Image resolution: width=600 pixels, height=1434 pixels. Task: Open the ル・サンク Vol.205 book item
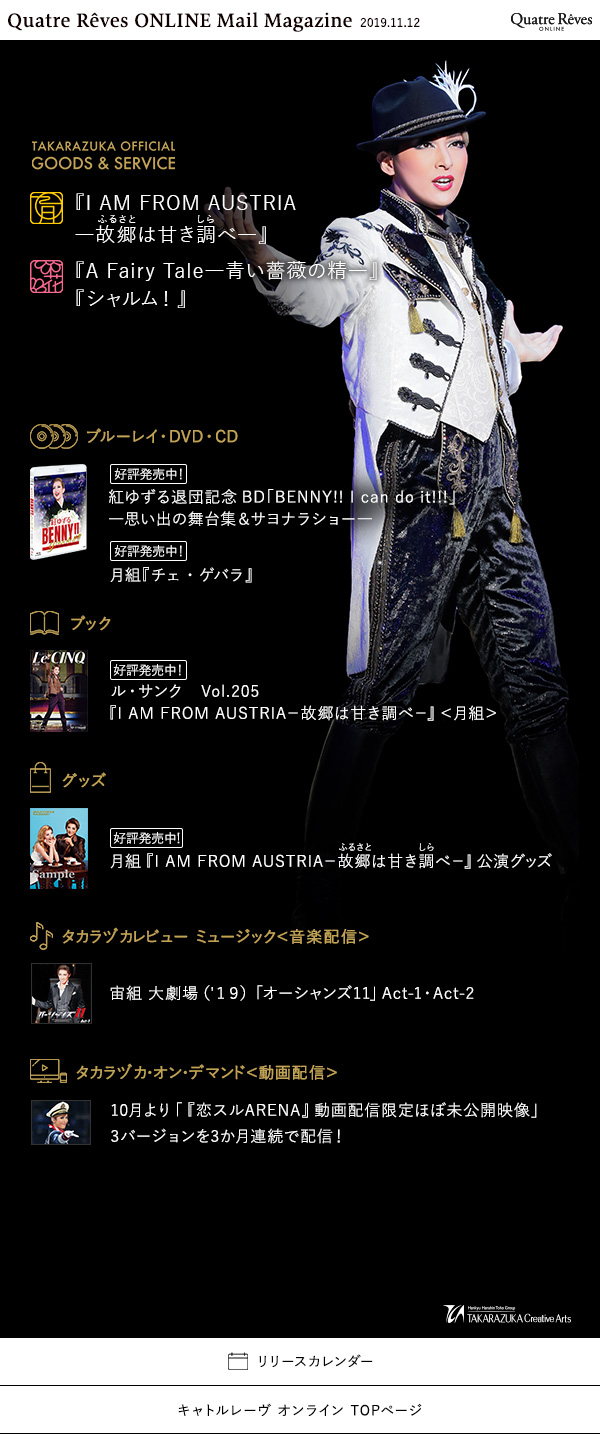pos(300,702)
